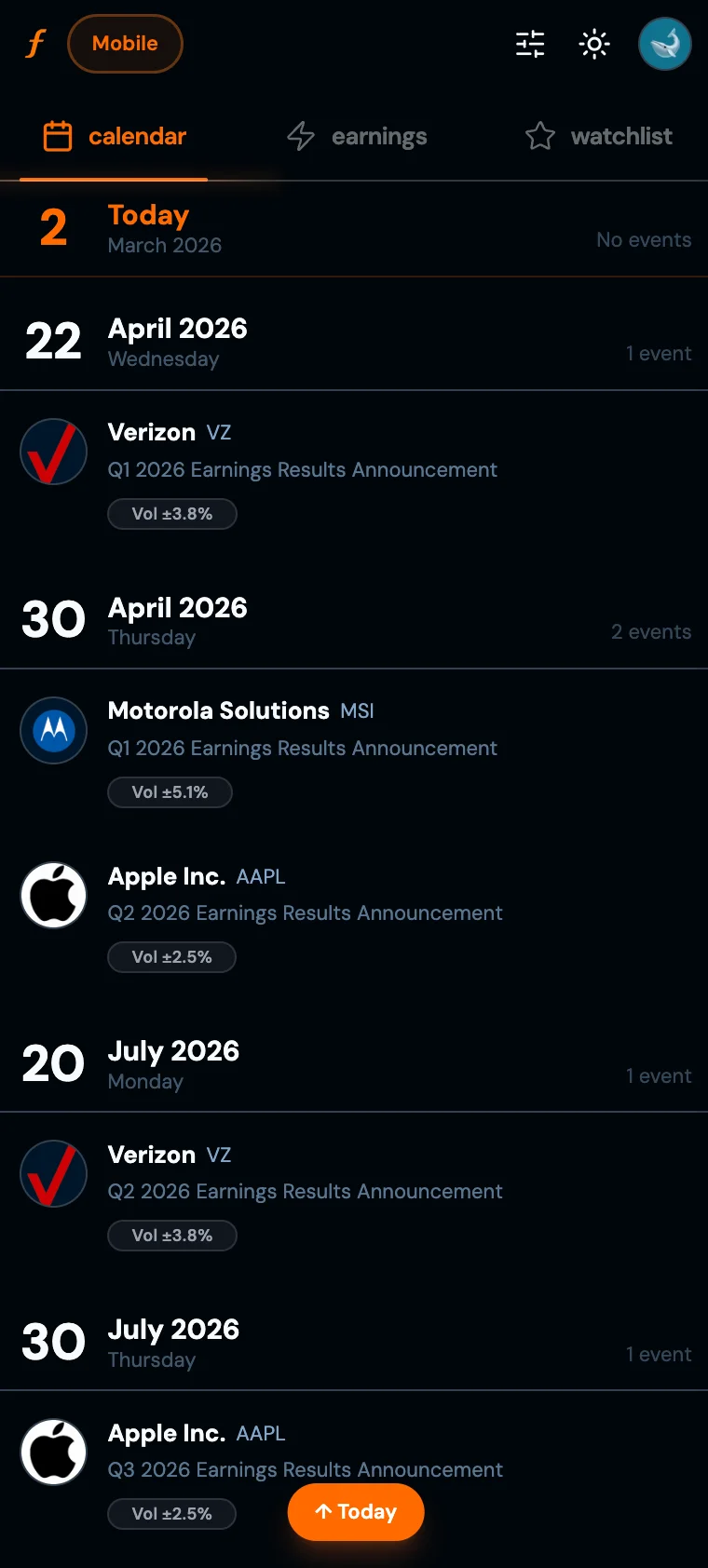Click the AAPL ticker link
This screenshot has height=1568, width=708.
click(x=261, y=876)
